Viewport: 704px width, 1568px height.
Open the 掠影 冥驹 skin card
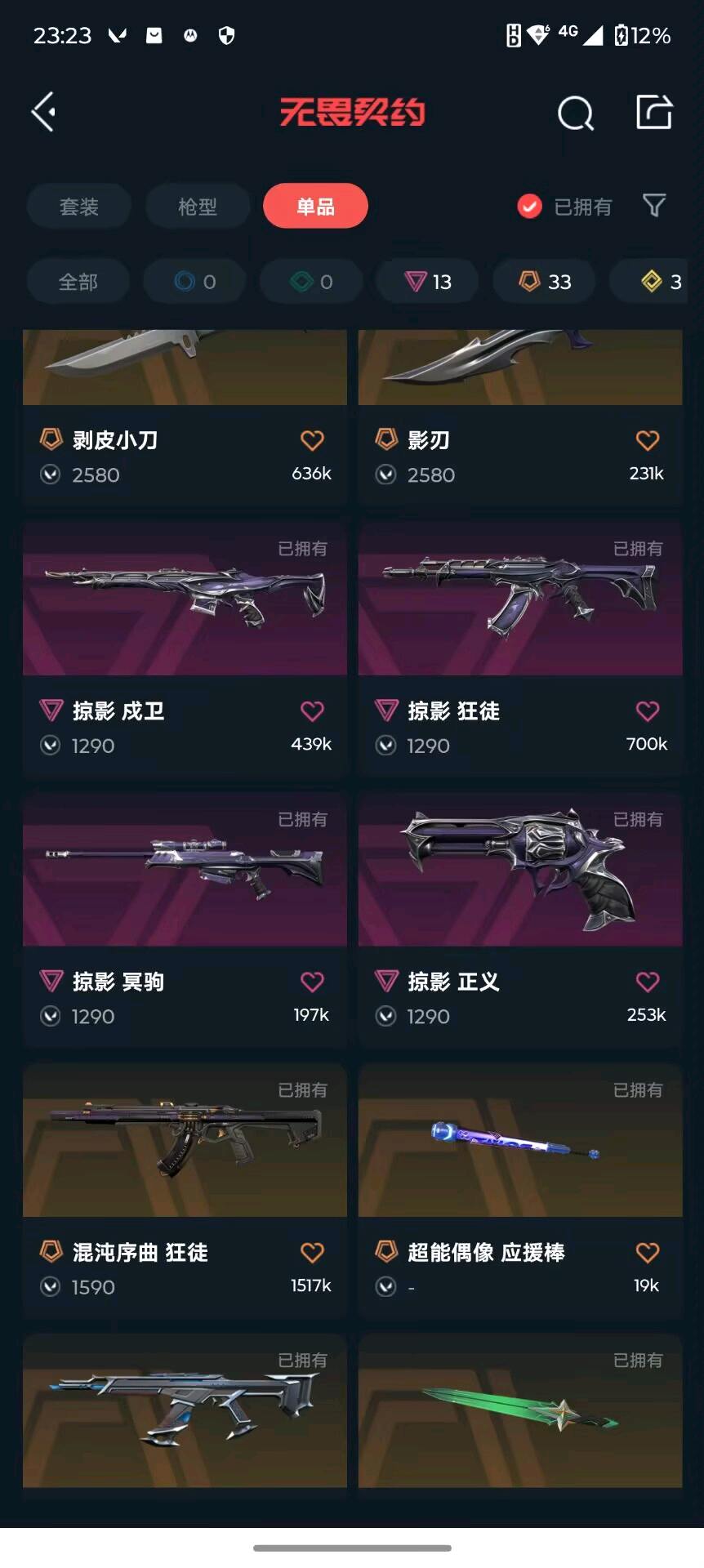[185, 920]
